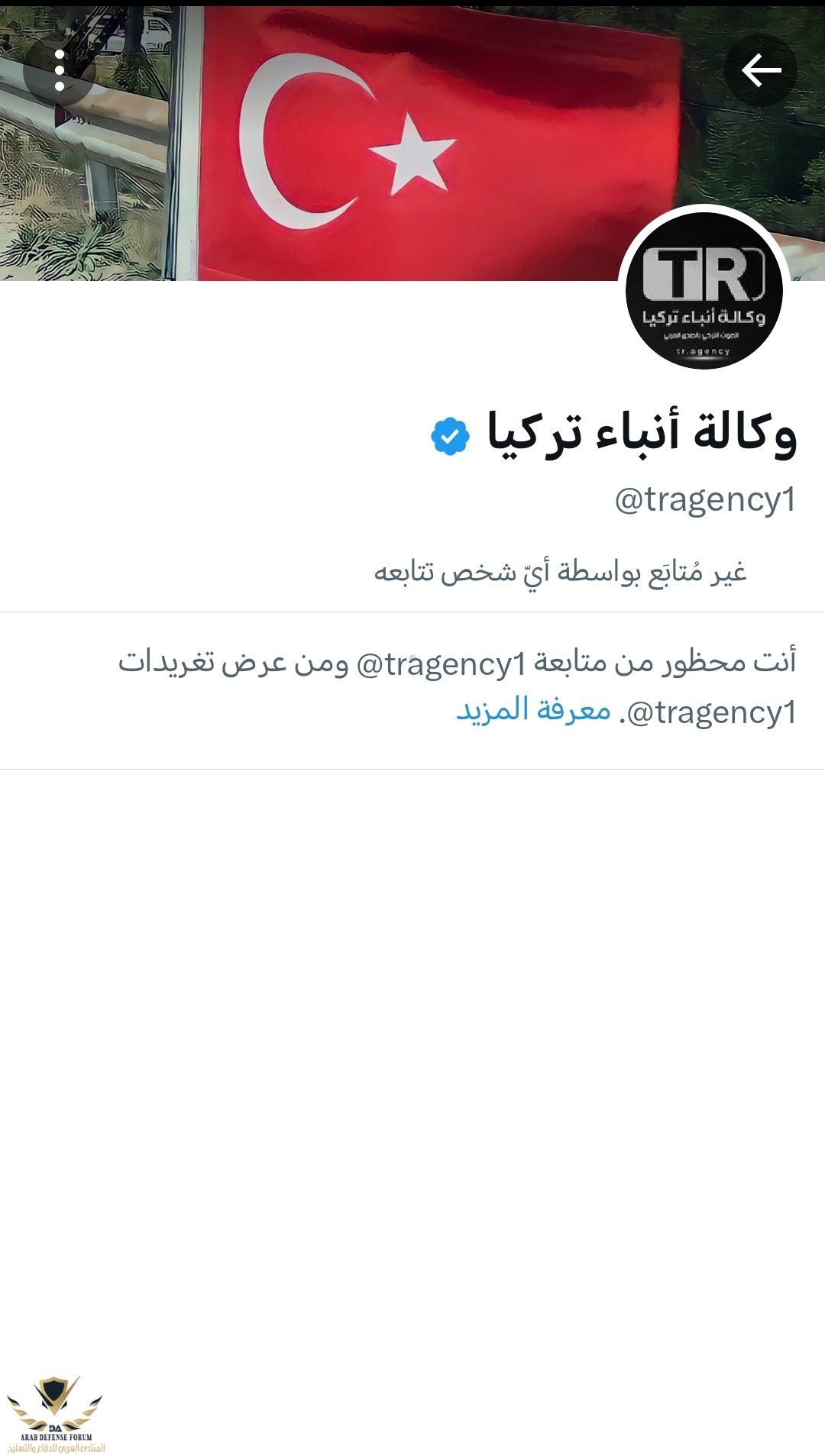Open the معرفة المزيد link

533,711
